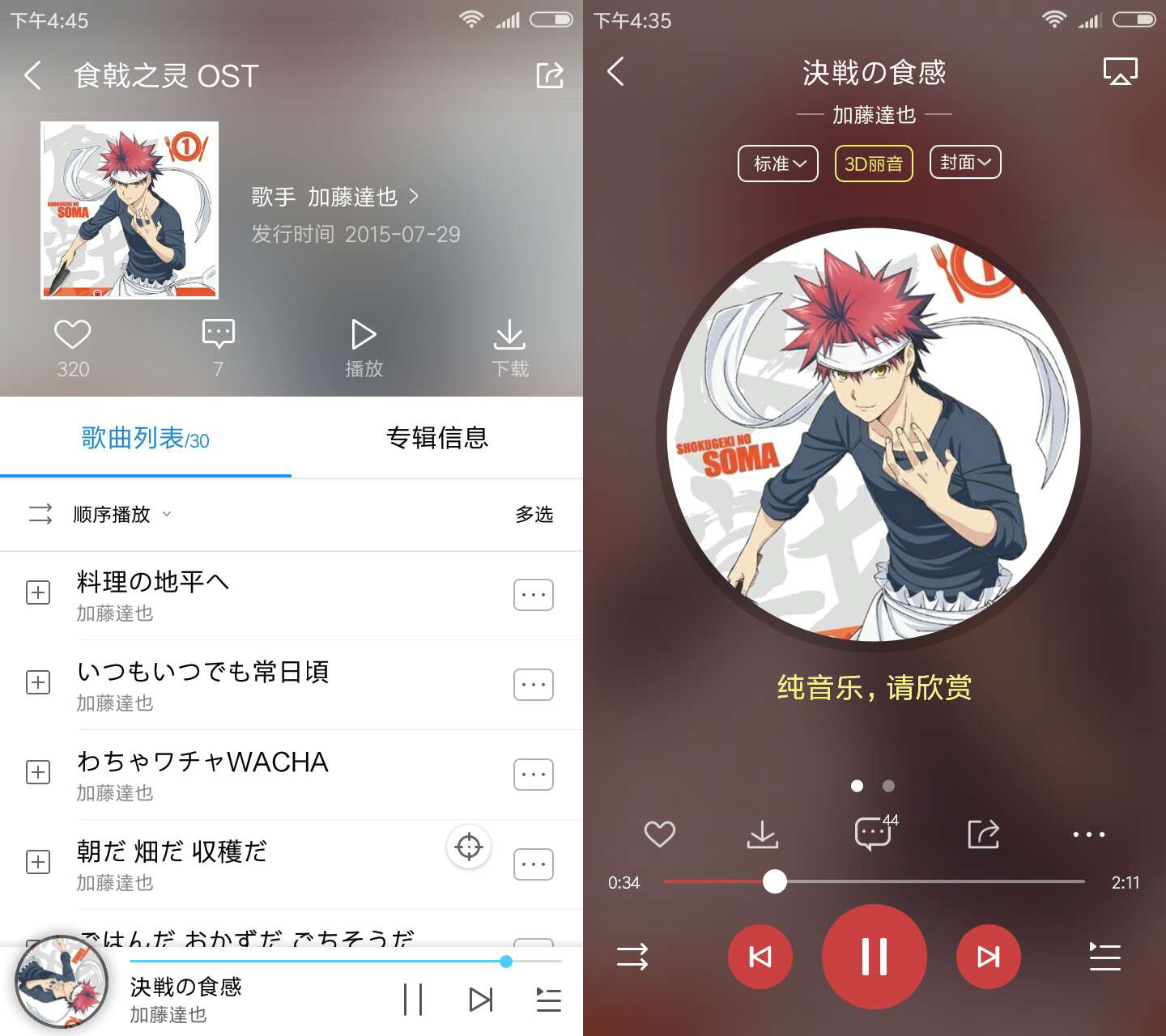The width and height of the screenshot is (1166, 1036).
Task: Select the 标准 sound quality dropdown
Action: point(778,163)
